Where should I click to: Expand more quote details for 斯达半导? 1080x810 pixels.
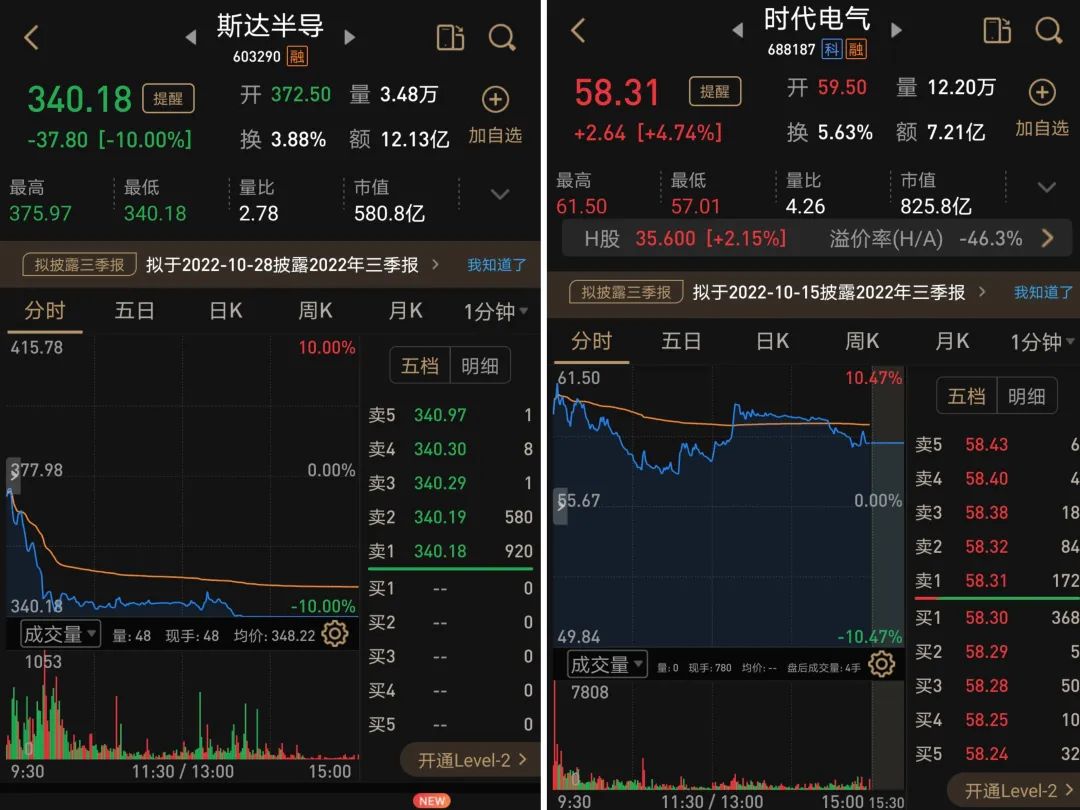point(500,194)
